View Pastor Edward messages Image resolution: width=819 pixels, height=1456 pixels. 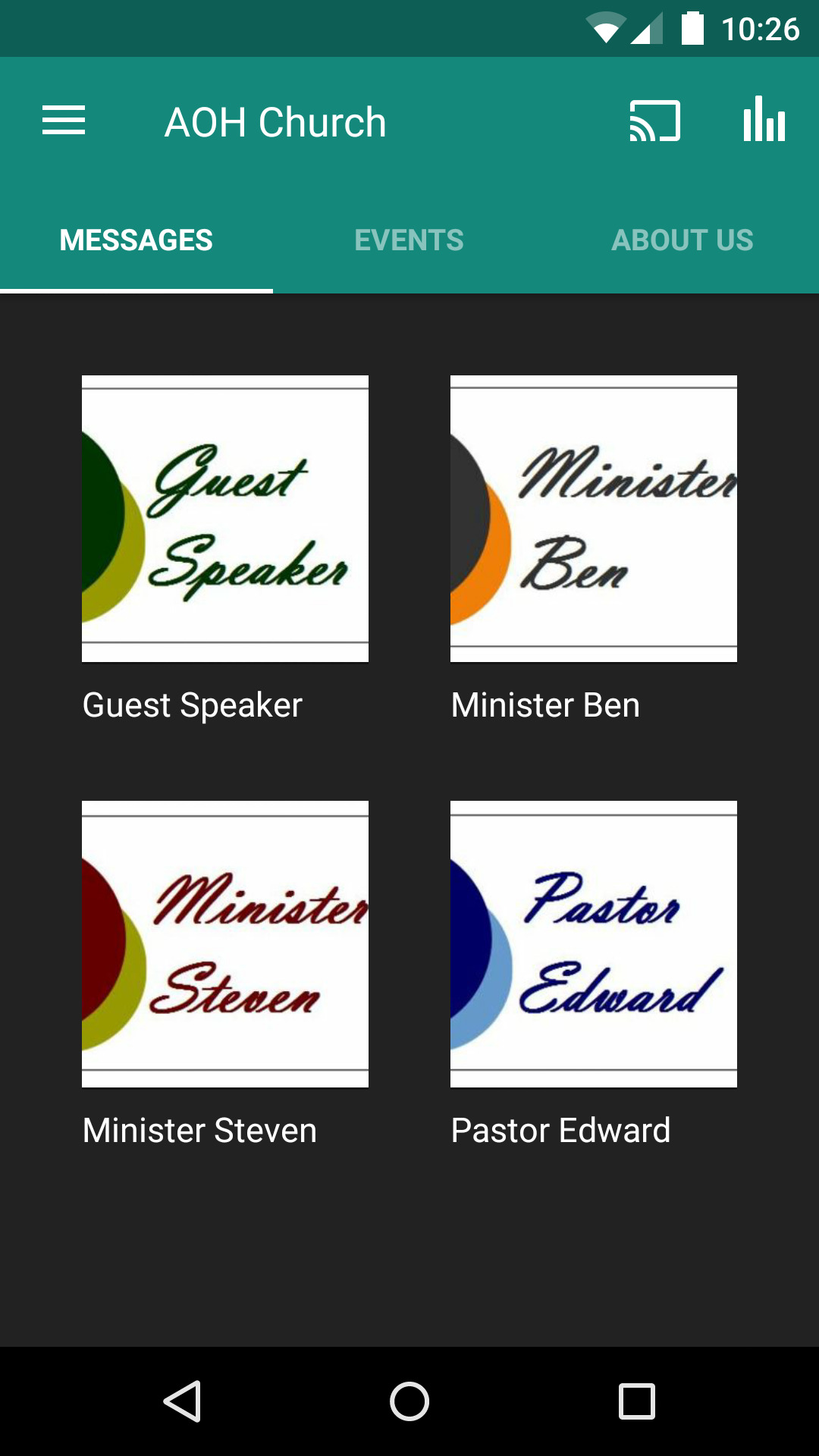594,944
